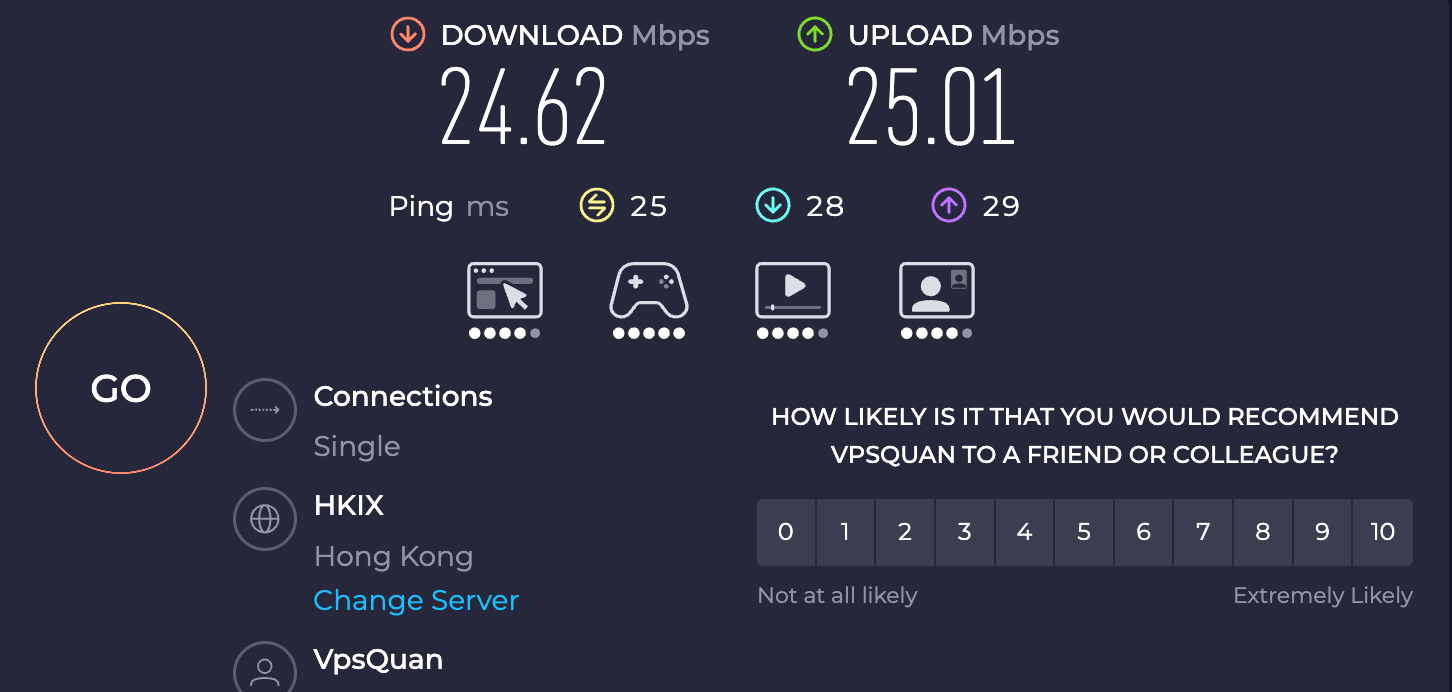The height and width of the screenshot is (692, 1452).
Task: Choose rating 2 on the scale
Action: pos(905,532)
